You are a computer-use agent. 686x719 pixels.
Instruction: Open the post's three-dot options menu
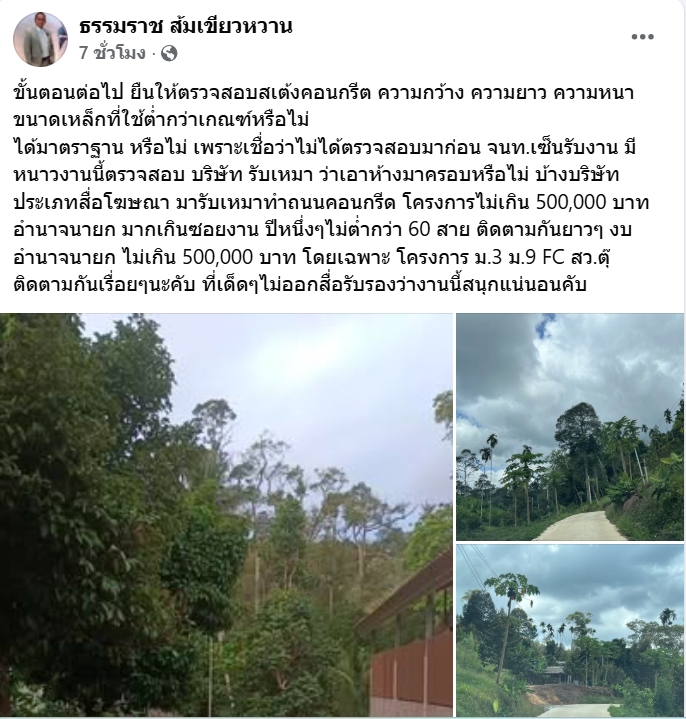pyautogui.click(x=642, y=38)
